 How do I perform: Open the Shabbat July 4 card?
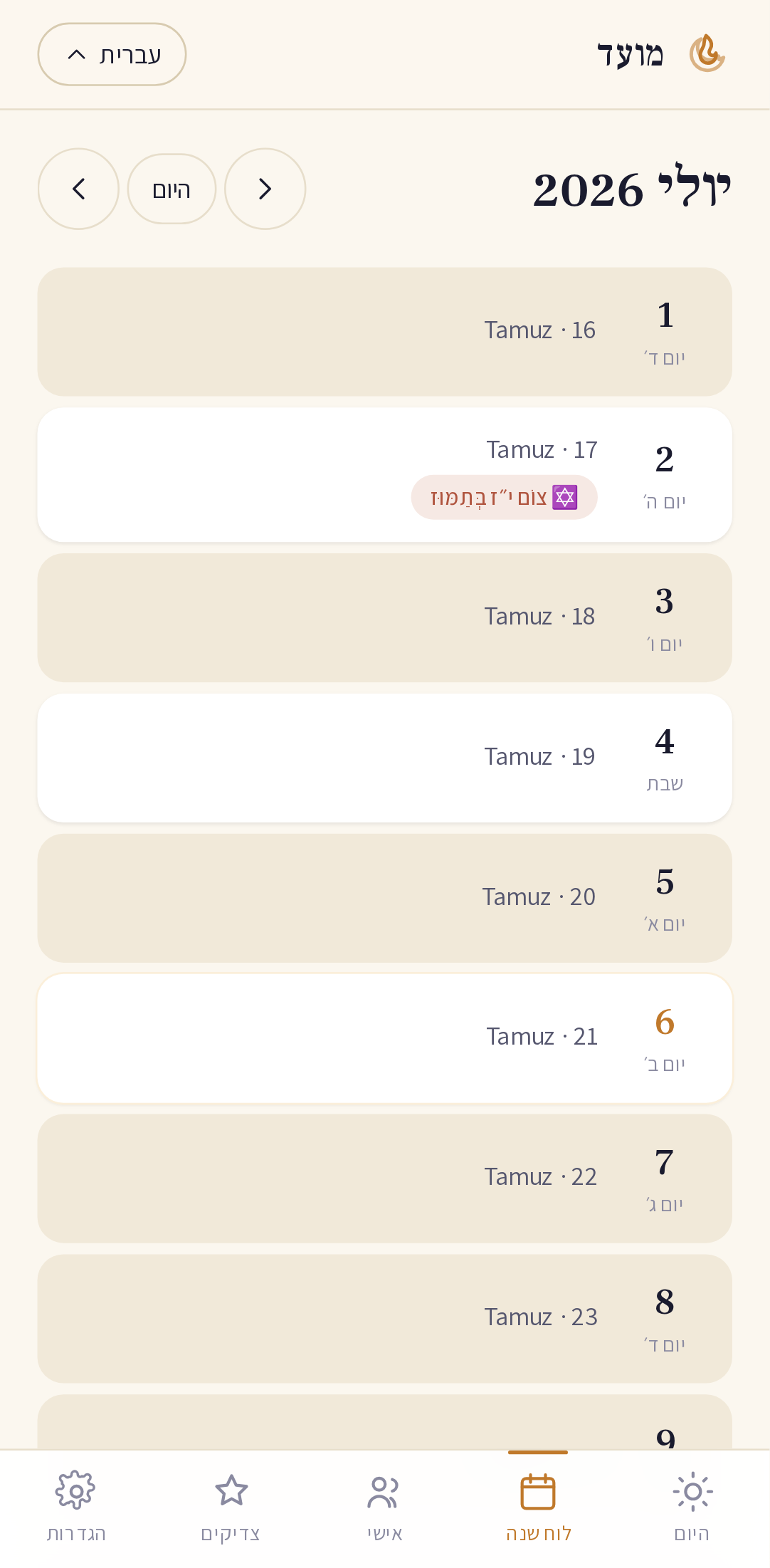pos(384,758)
